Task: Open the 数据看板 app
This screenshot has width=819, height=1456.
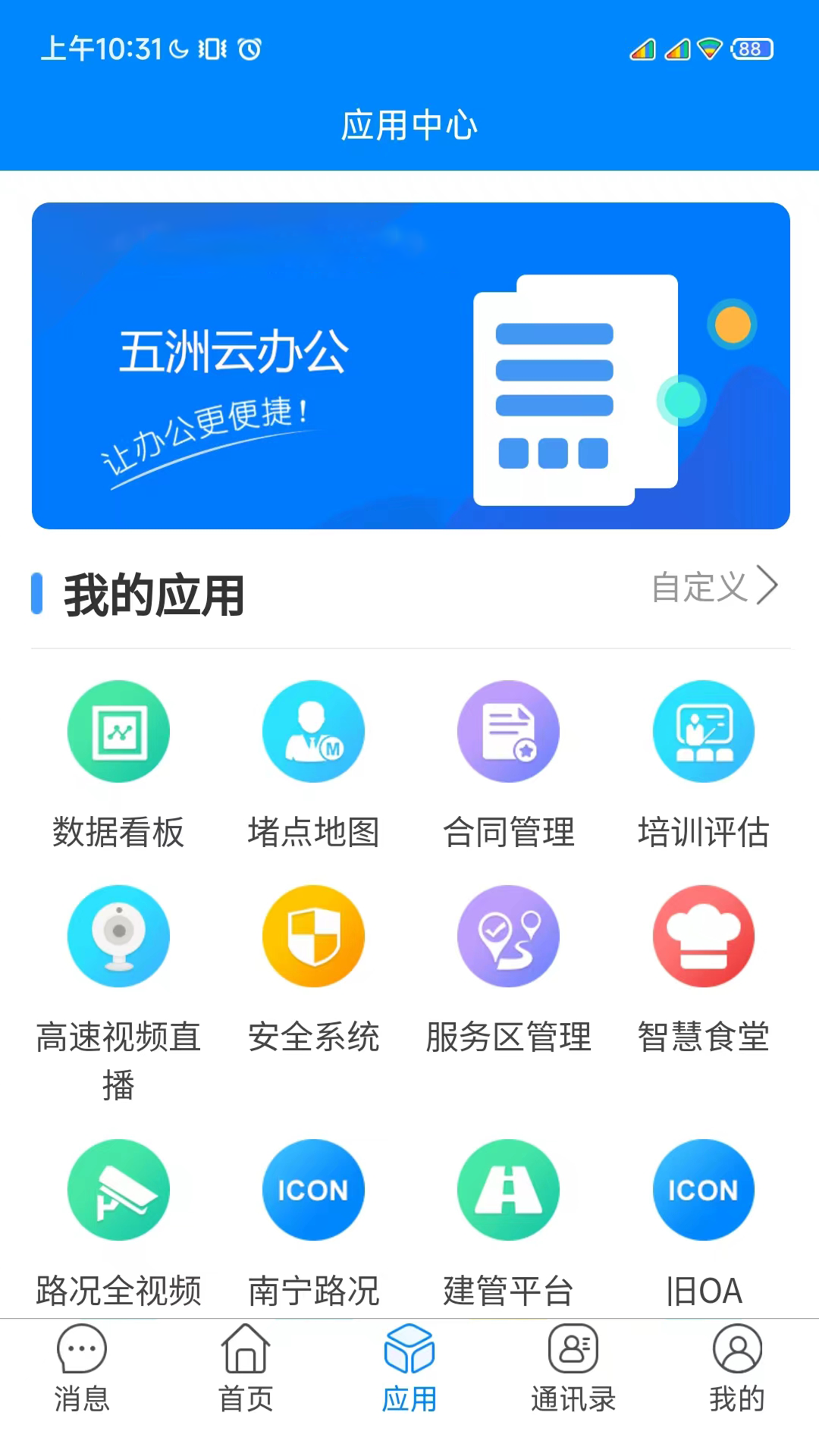Action: click(118, 732)
